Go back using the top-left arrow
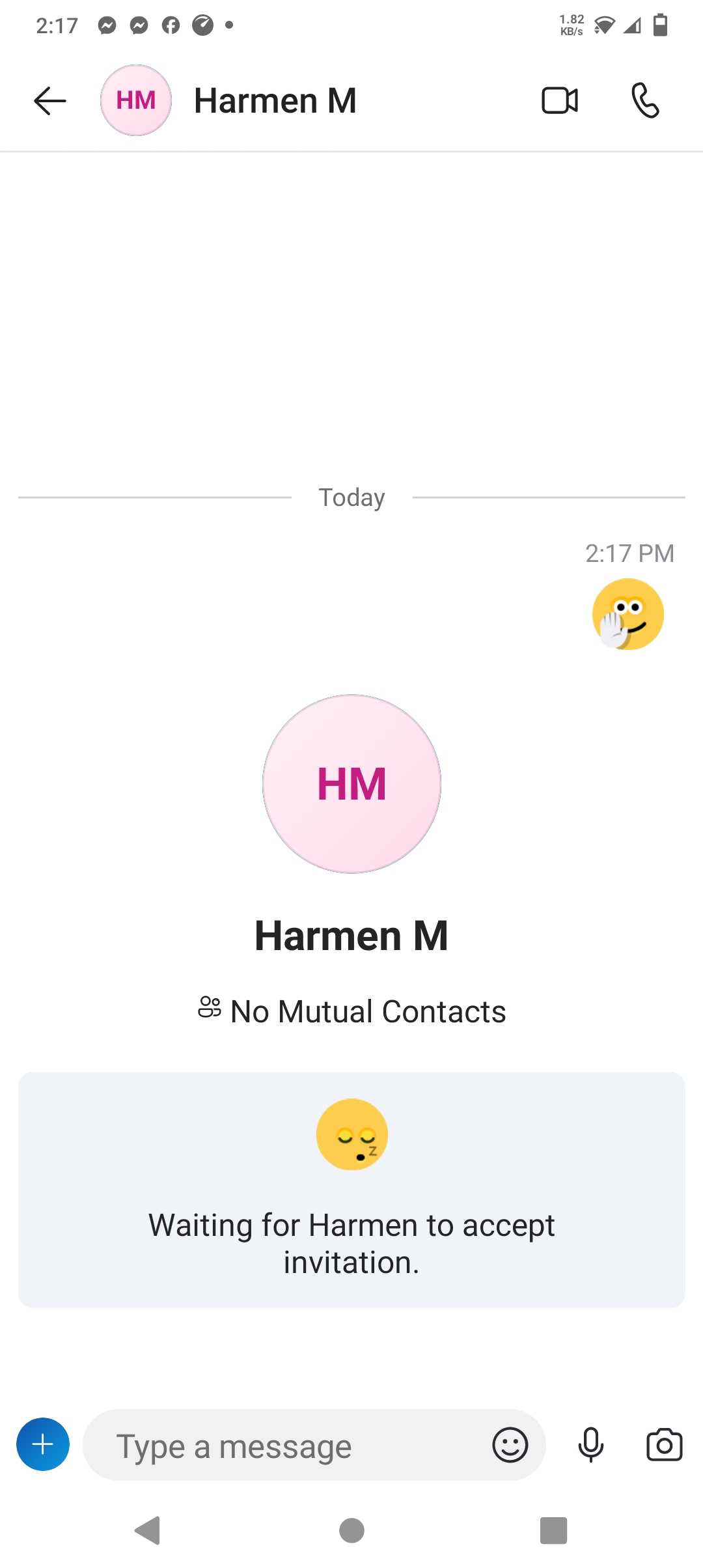 [x=50, y=101]
